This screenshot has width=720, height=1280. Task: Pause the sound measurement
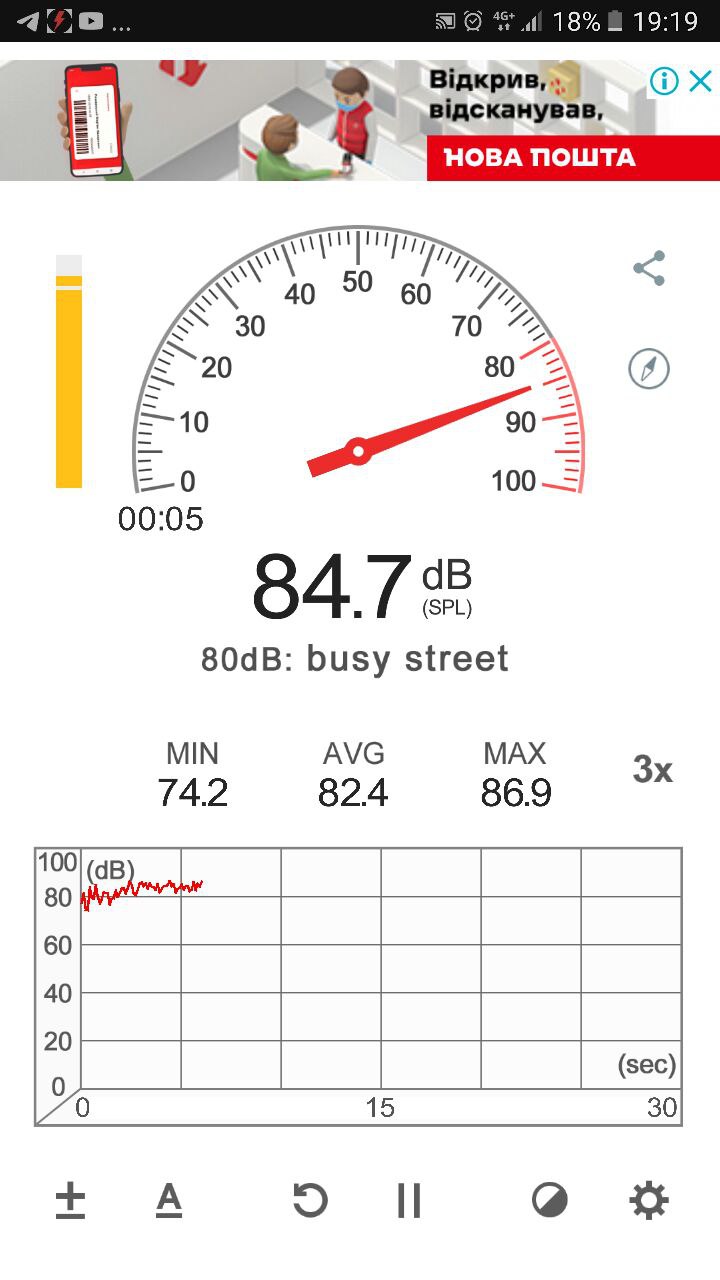(x=409, y=1200)
